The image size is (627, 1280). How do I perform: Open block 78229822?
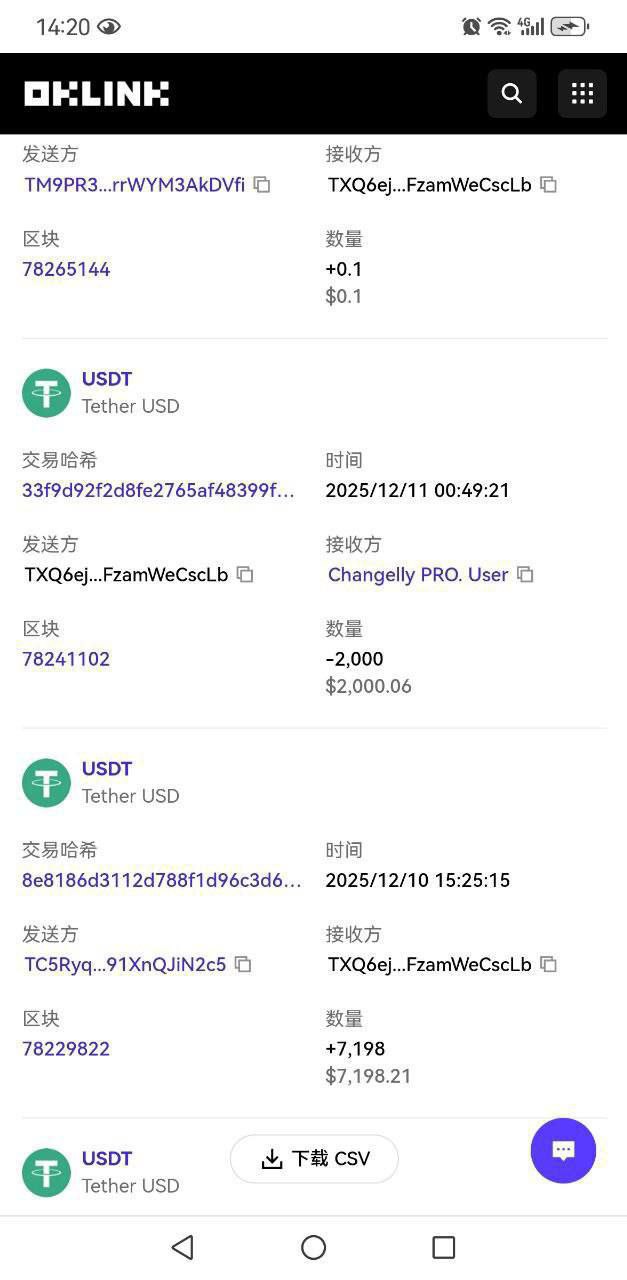pyautogui.click(x=66, y=1049)
